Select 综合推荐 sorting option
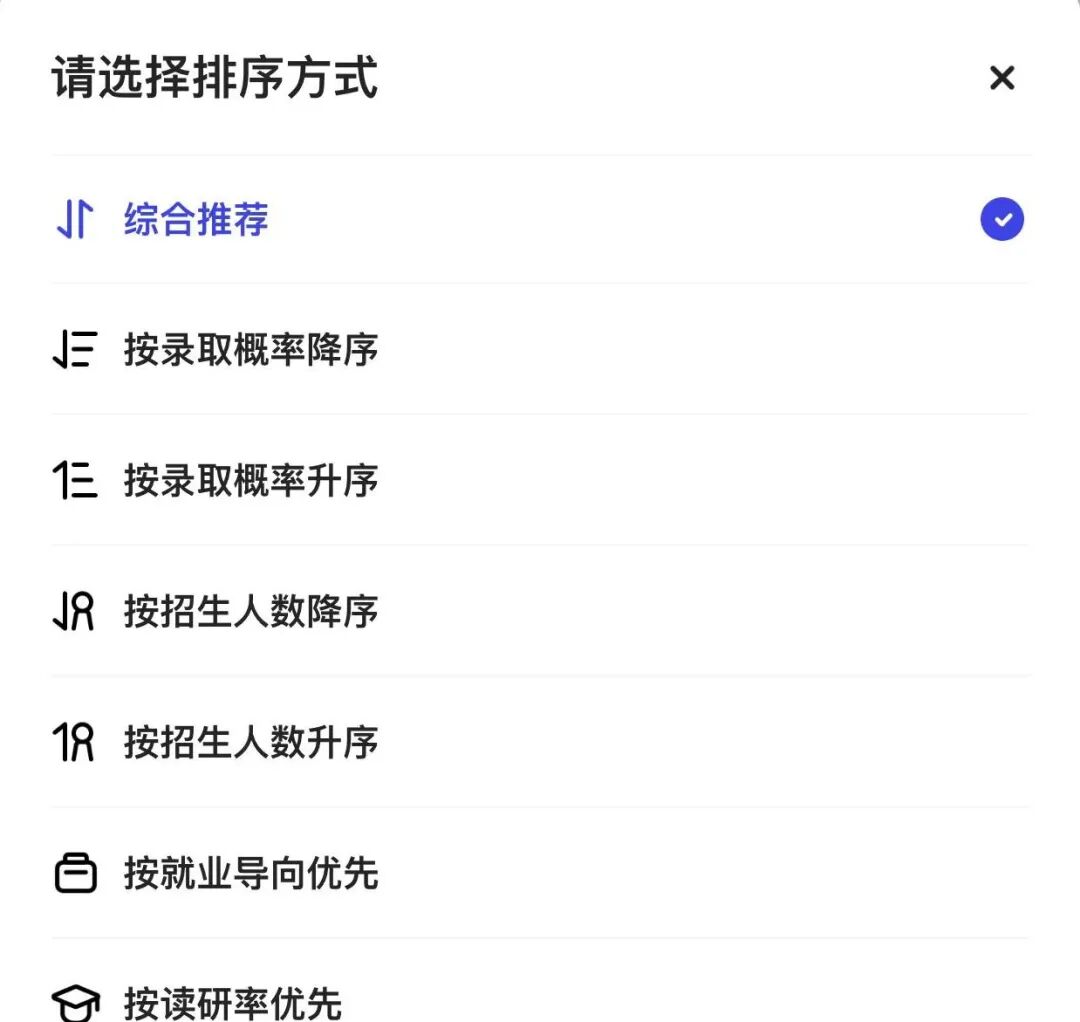 [x=196, y=220]
